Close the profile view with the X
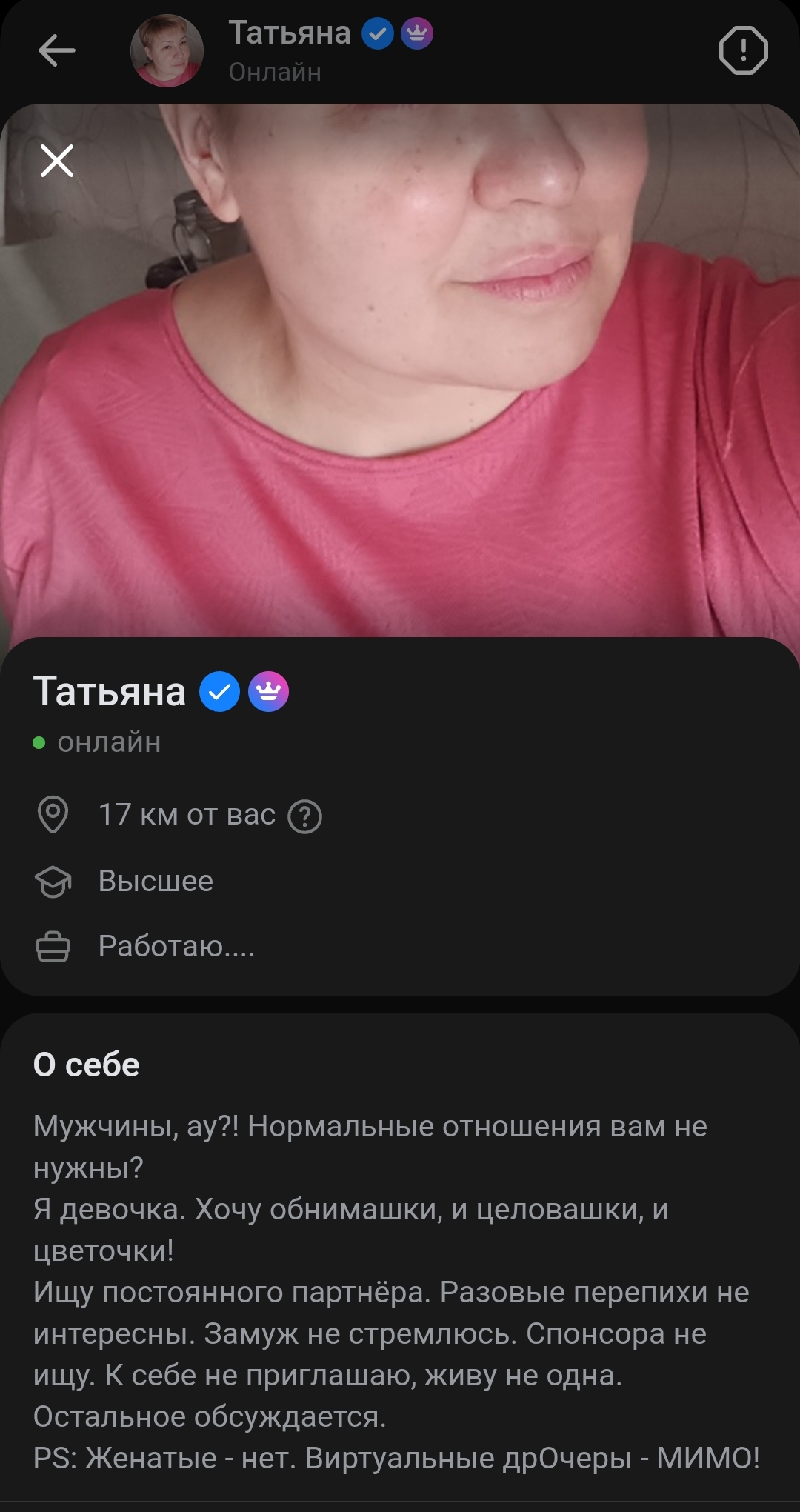Screen dimensions: 800x1512 [x=57, y=161]
